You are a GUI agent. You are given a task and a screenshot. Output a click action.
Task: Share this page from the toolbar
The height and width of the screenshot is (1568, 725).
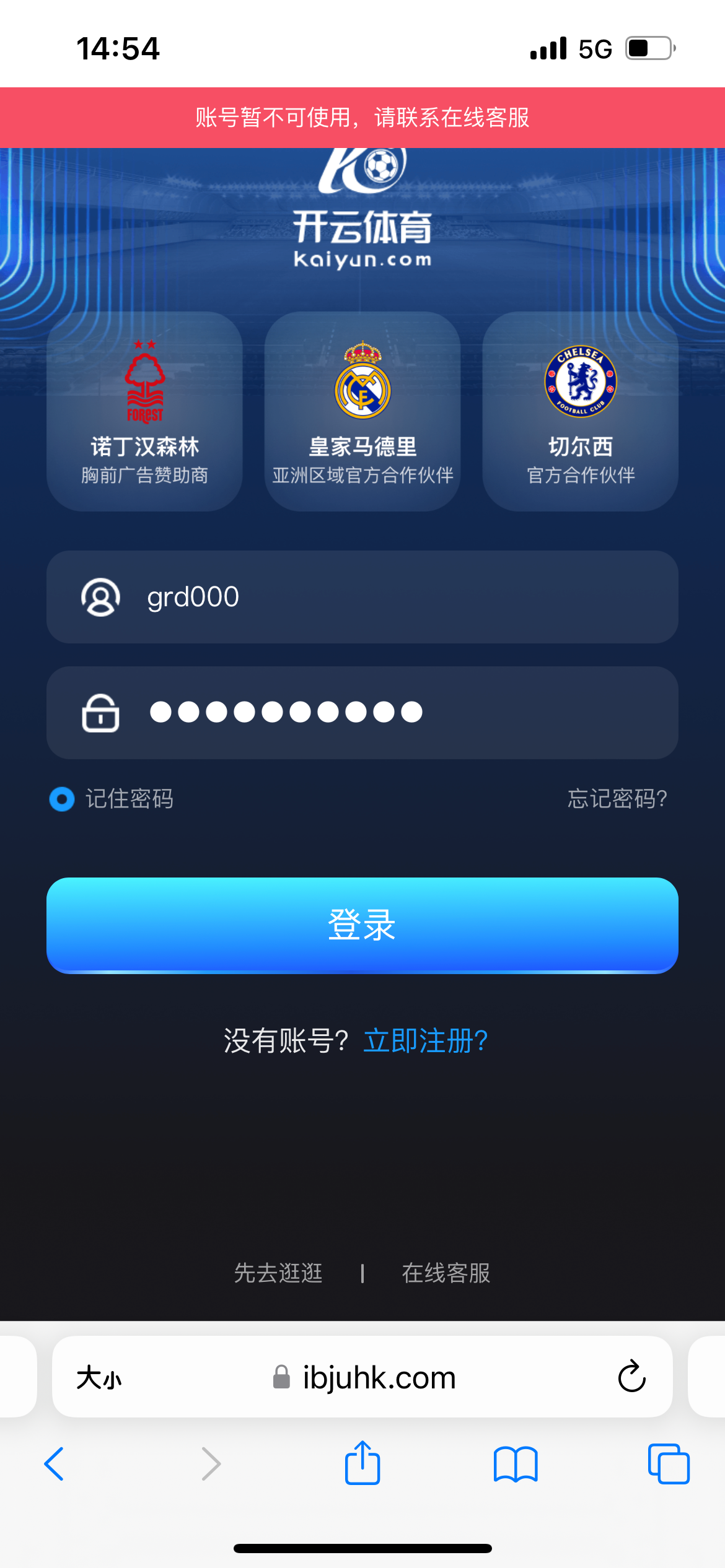tap(362, 1464)
